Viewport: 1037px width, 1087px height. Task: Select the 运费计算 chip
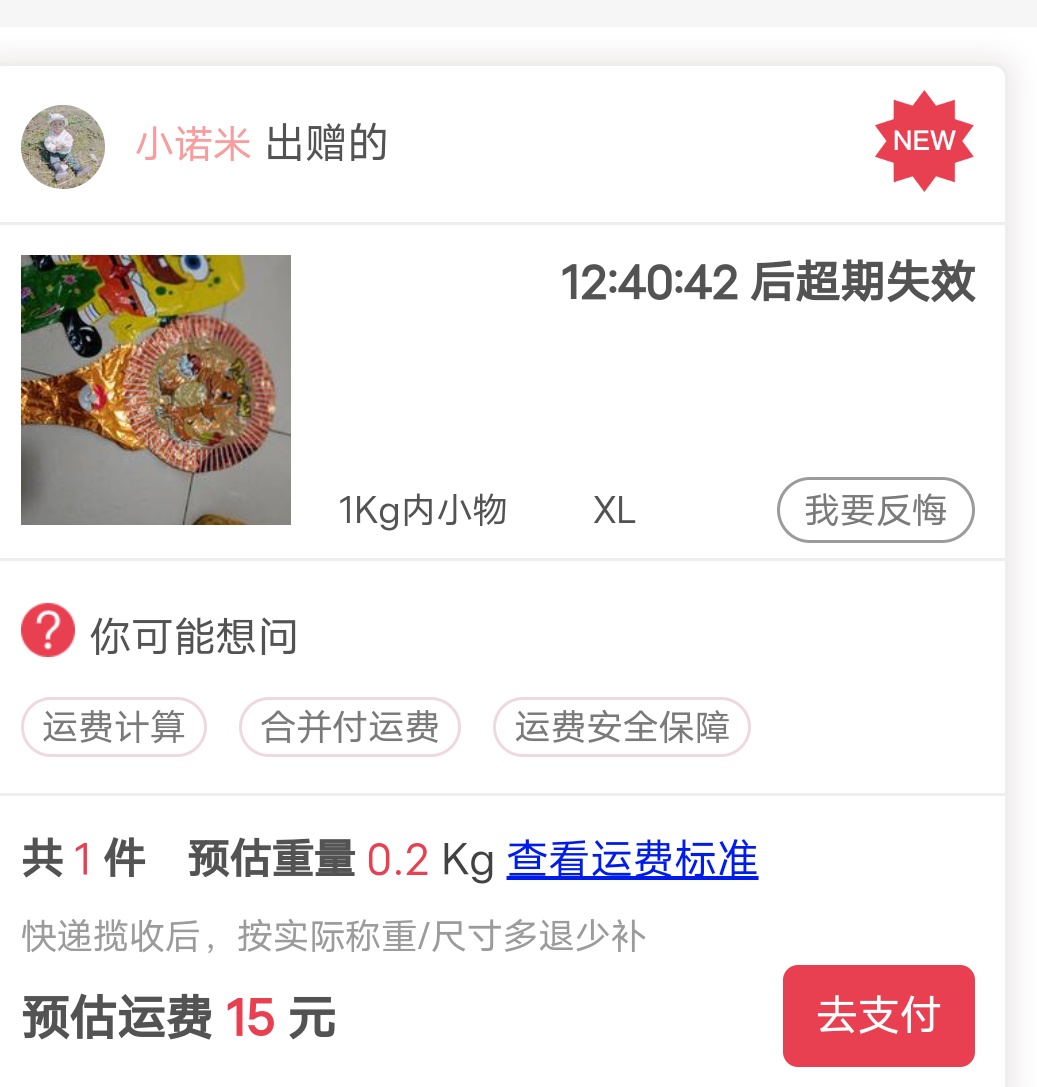click(x=114, y=727)
